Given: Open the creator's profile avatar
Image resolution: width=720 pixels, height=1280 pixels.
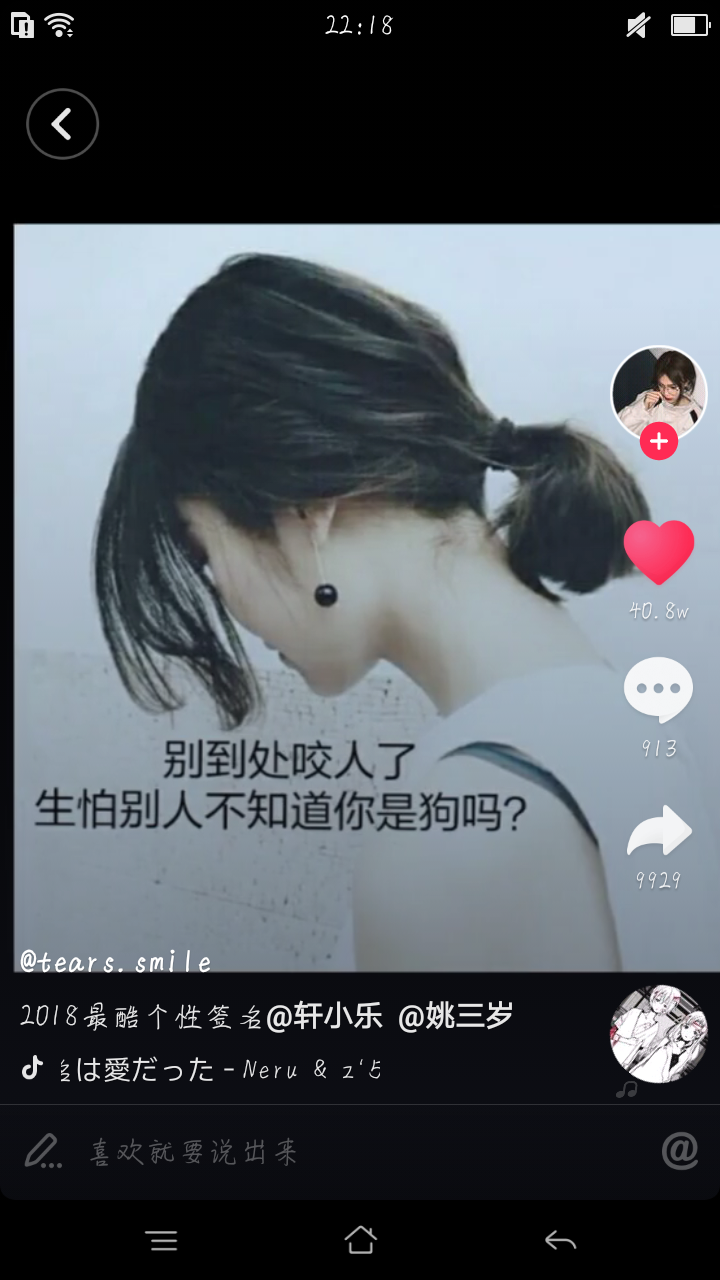Looking at the screenshot, I should pyautogui.click(x=658, y=392).
